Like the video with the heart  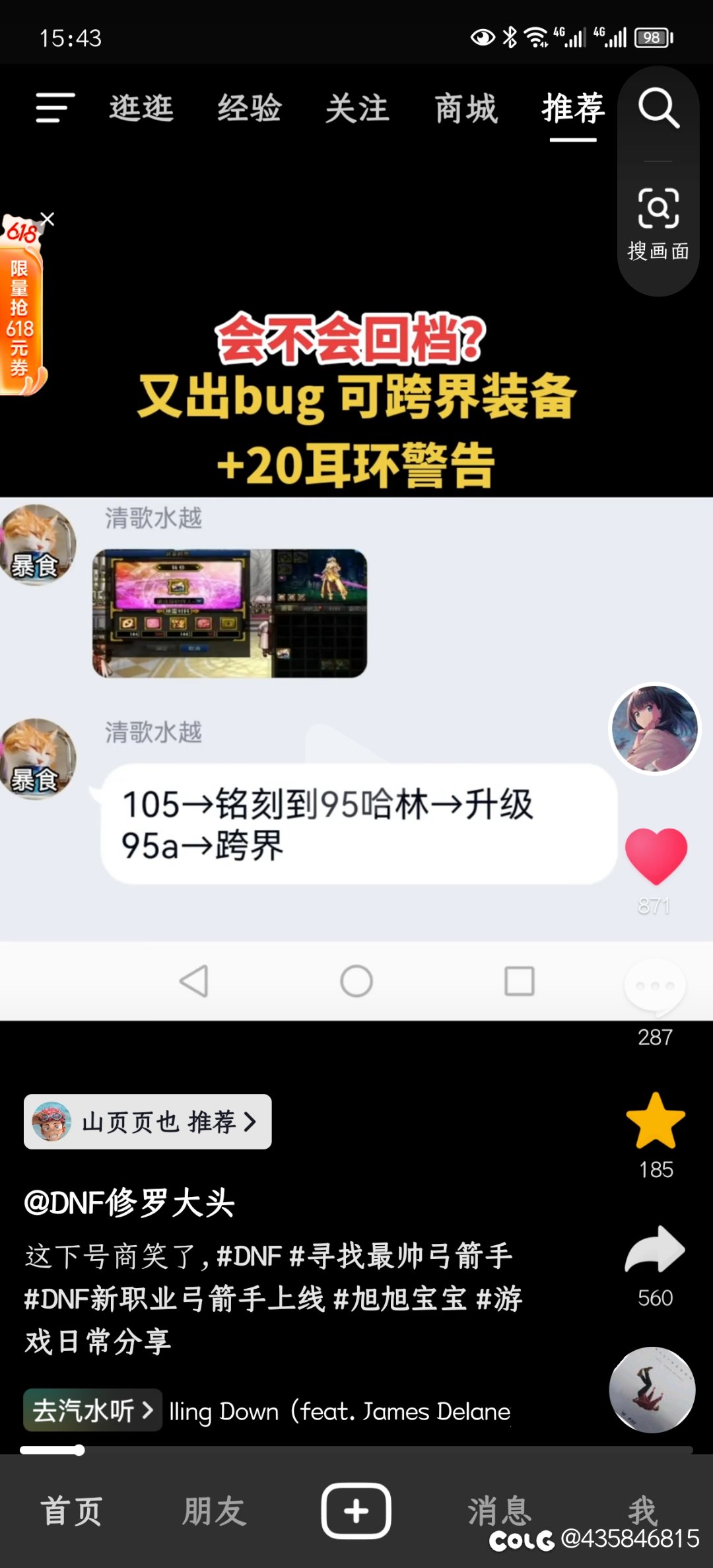656,856
